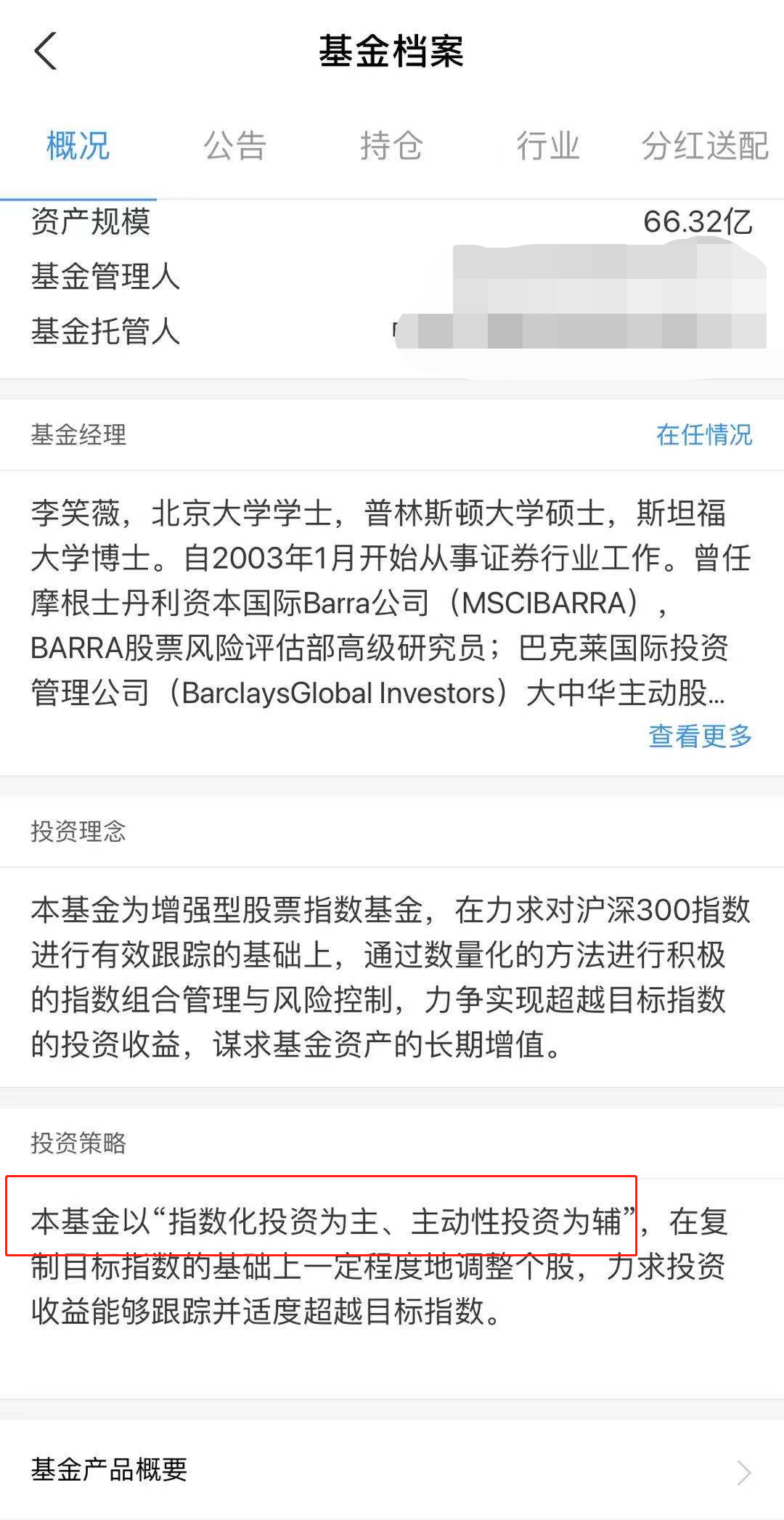Open the 持仓 tab
The image size is (784, 1520).
391,146
